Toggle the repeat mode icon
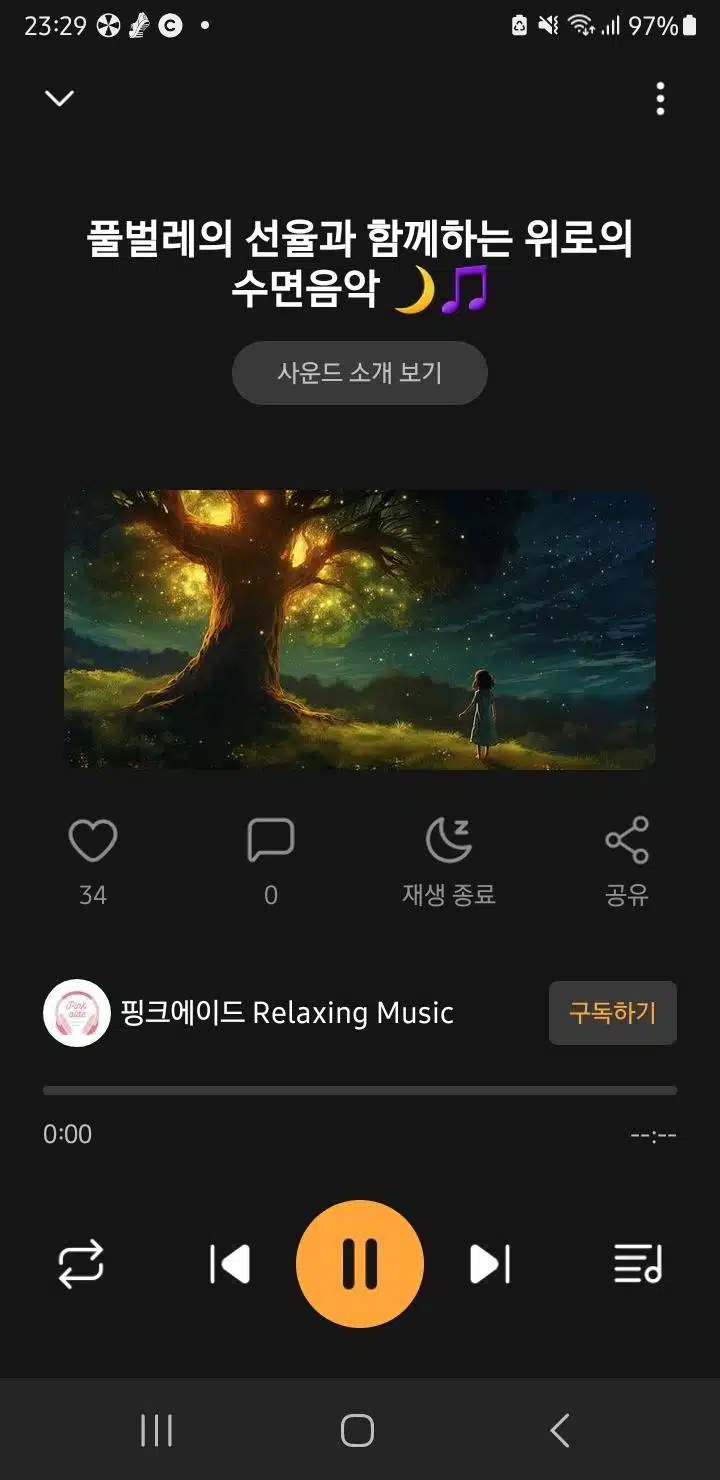The width and height of the screenshot is (720, 1480). coord(81,1264)
